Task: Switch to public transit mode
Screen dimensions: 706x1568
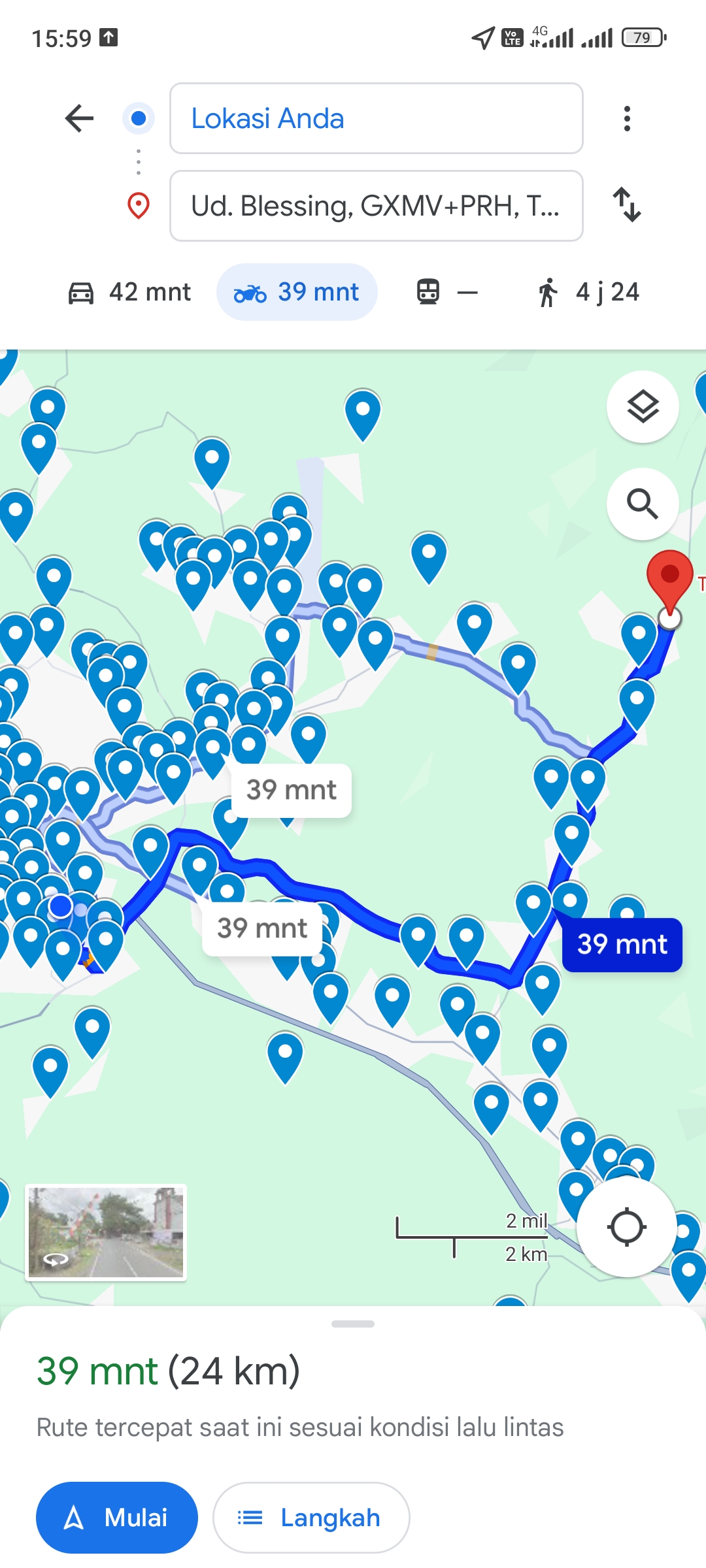Action: tap(447, 292)
